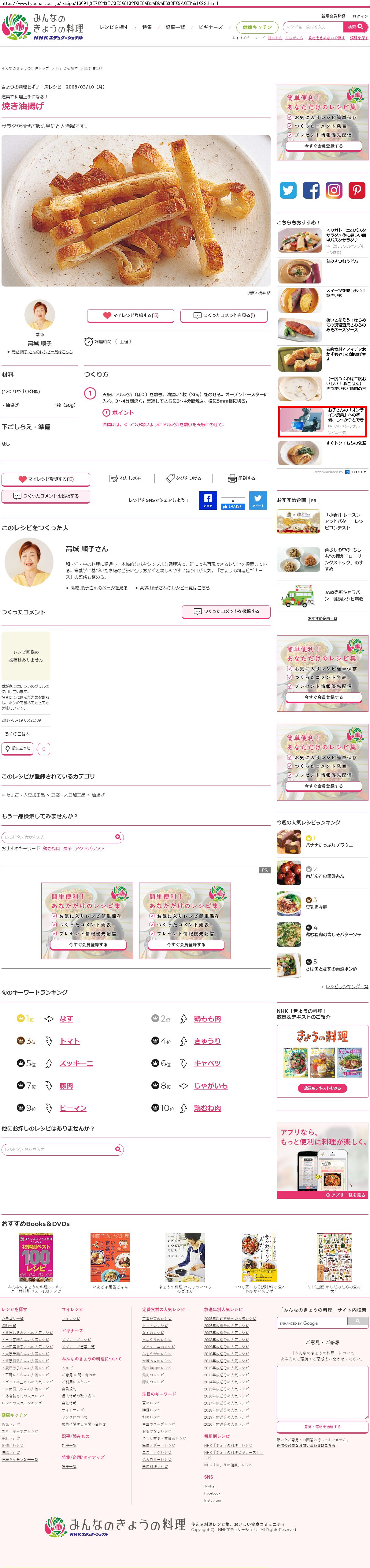Go to the ビギナーズ section
The height and width of the screenshot is (1568, 370).
coord(210,27)
